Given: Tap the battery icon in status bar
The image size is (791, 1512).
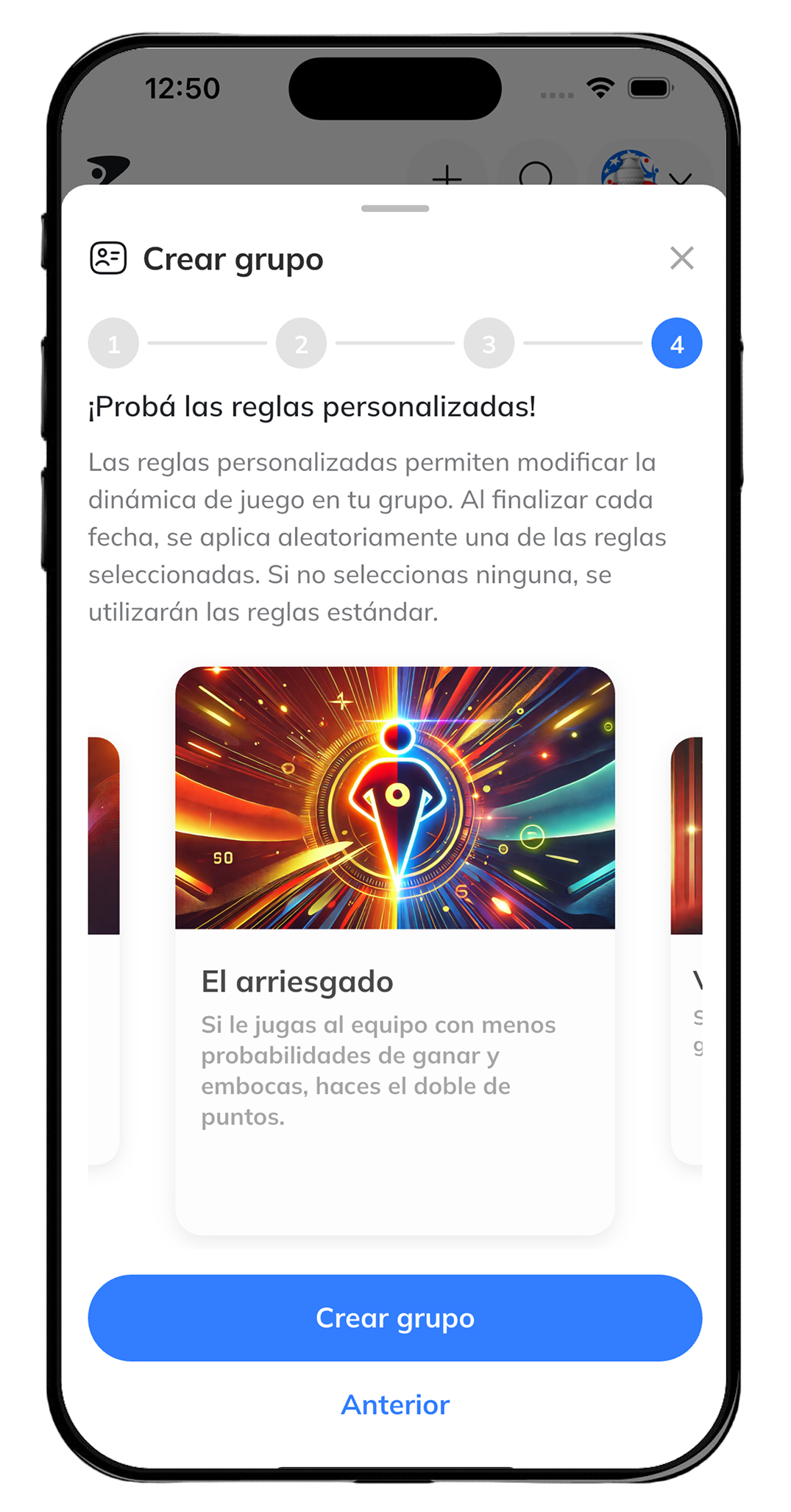Looking at the screenshot, I should pos(648,88).
